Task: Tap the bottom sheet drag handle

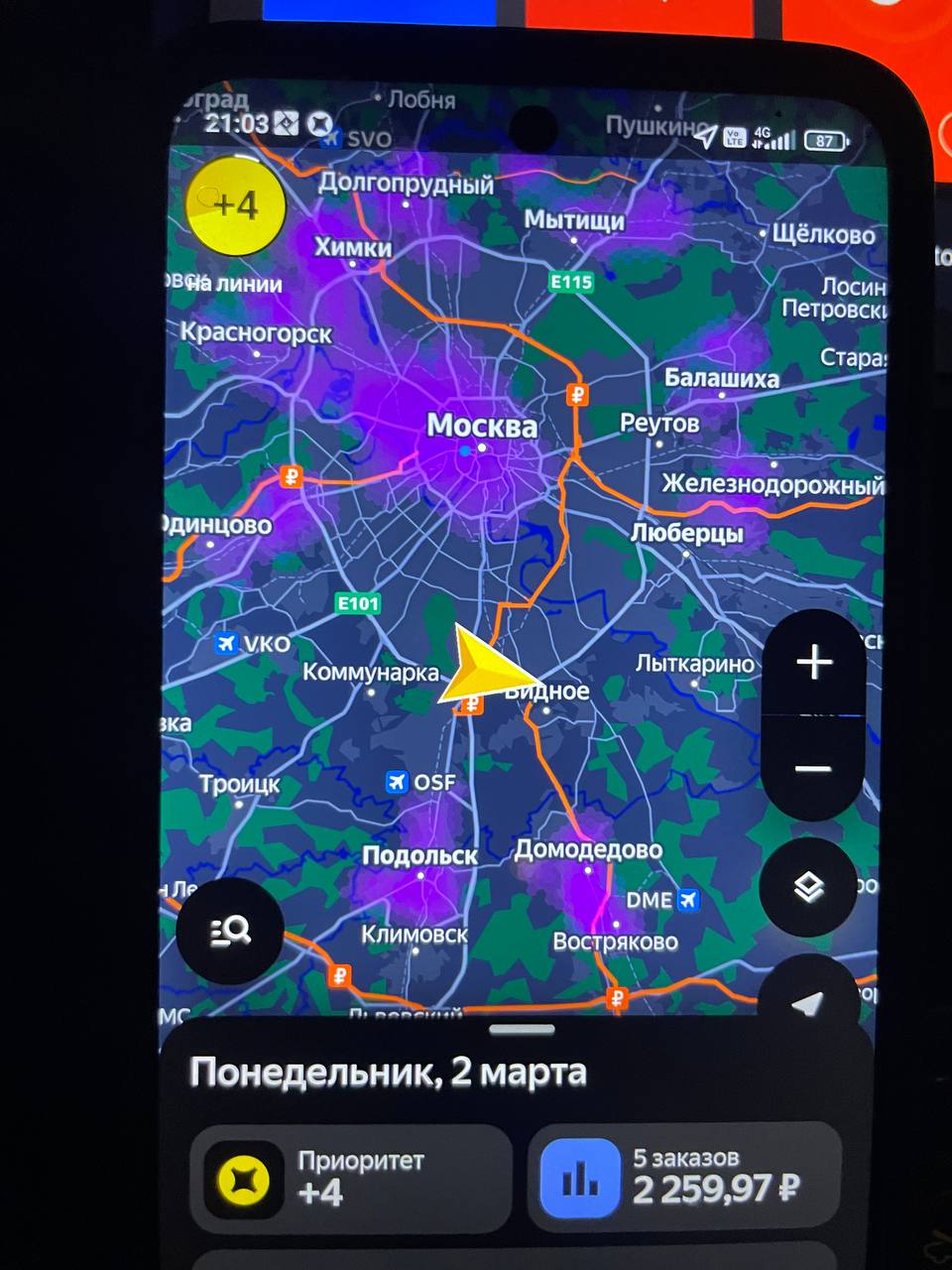Action: [x=523, y=1030]
